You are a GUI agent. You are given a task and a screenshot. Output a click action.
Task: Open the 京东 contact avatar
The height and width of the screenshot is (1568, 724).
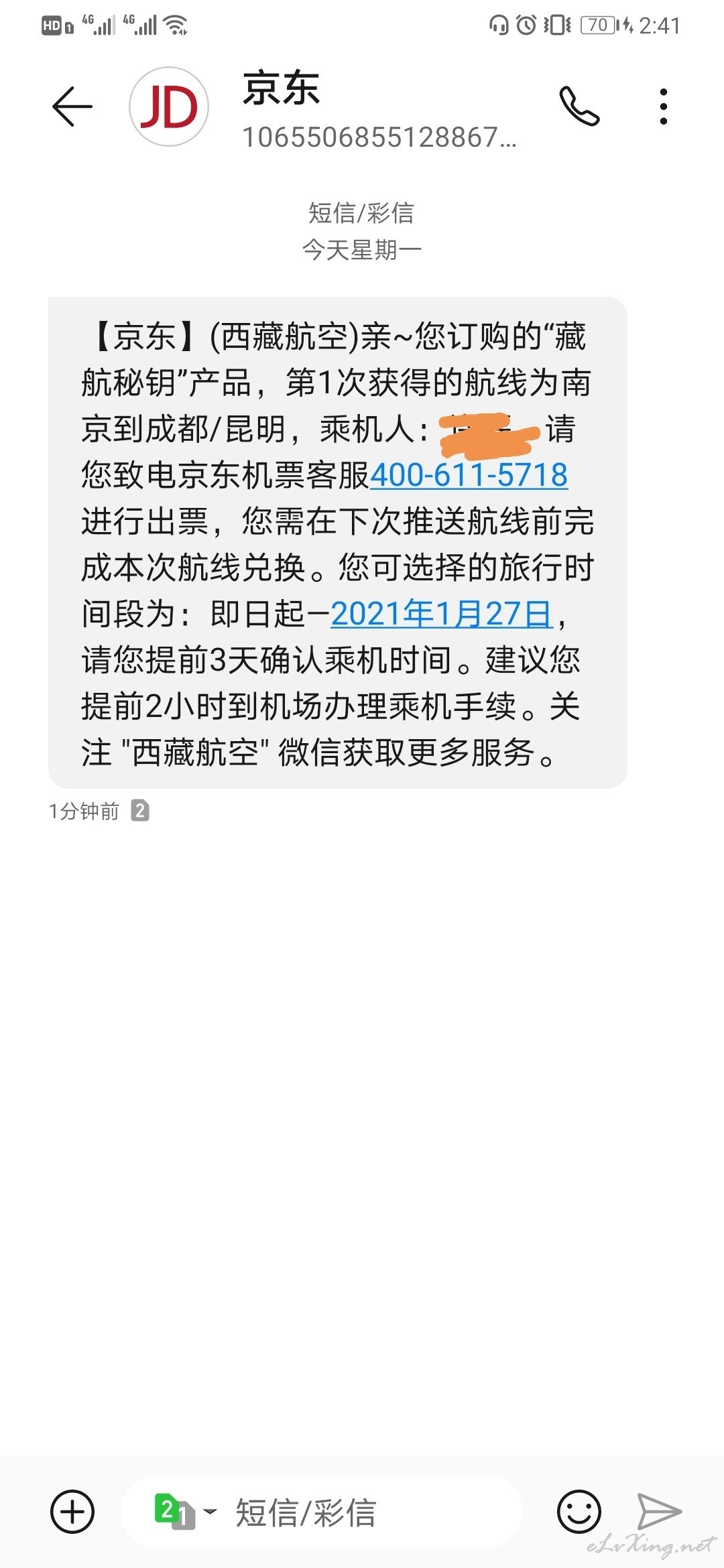[169, 107]
